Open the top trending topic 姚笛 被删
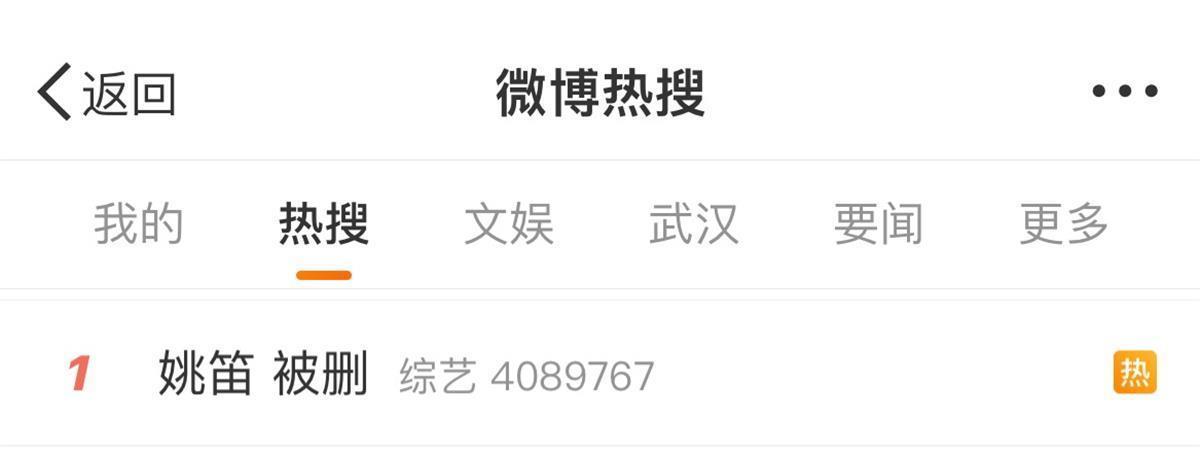The width and height of the screenshot is (1200, 456). tap(263, 375)
